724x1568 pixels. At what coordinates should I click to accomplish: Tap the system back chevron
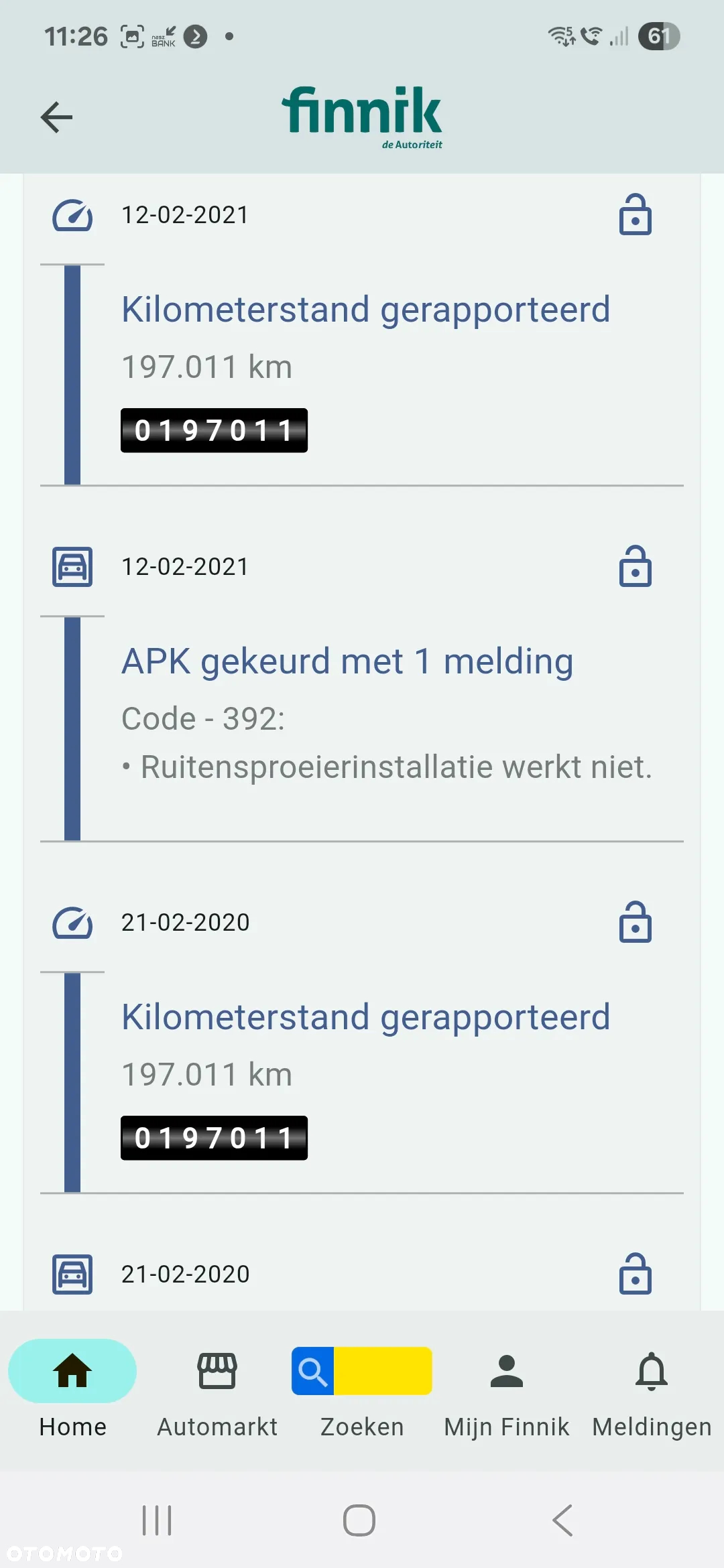coord(562,1520)
